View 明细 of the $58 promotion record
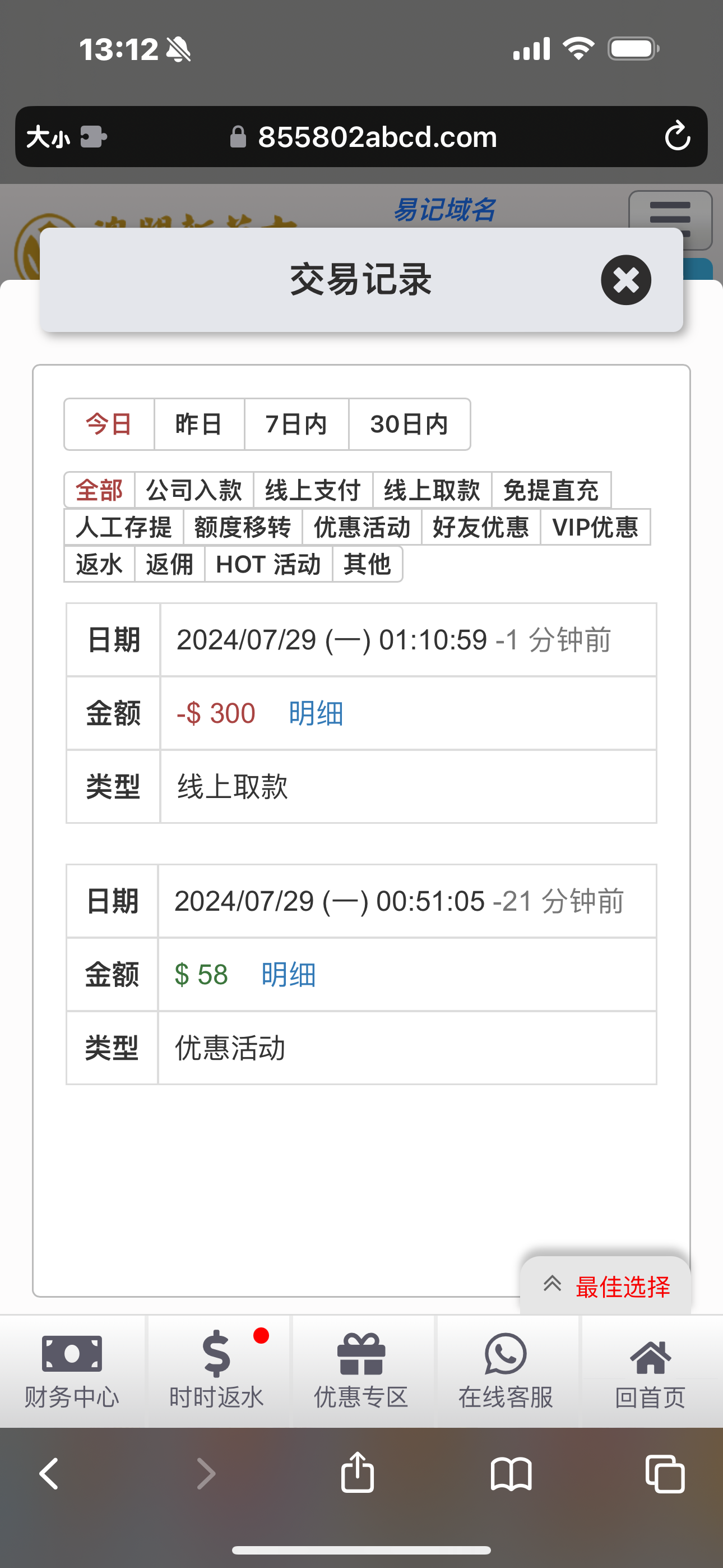723x1568 pixels. pos(289,975)
